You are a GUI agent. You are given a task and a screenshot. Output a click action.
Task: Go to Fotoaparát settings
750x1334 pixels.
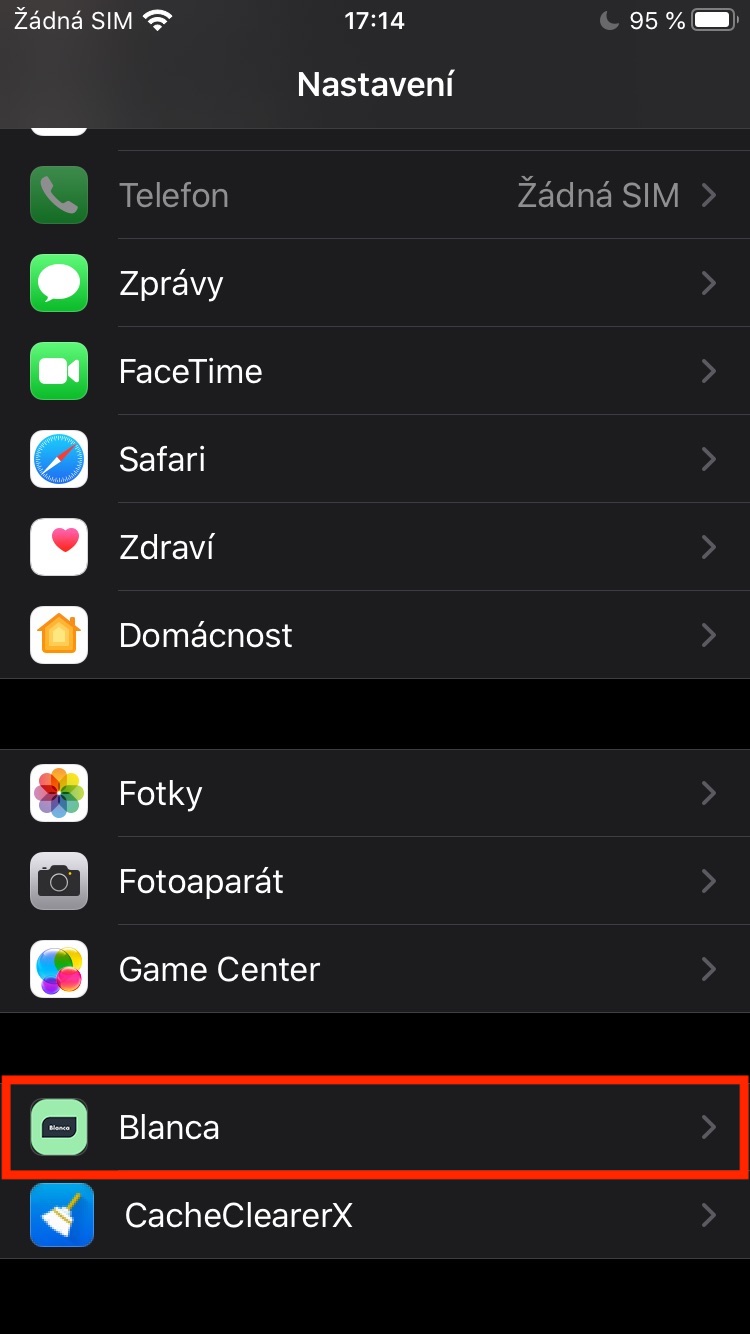pos(375,881)
